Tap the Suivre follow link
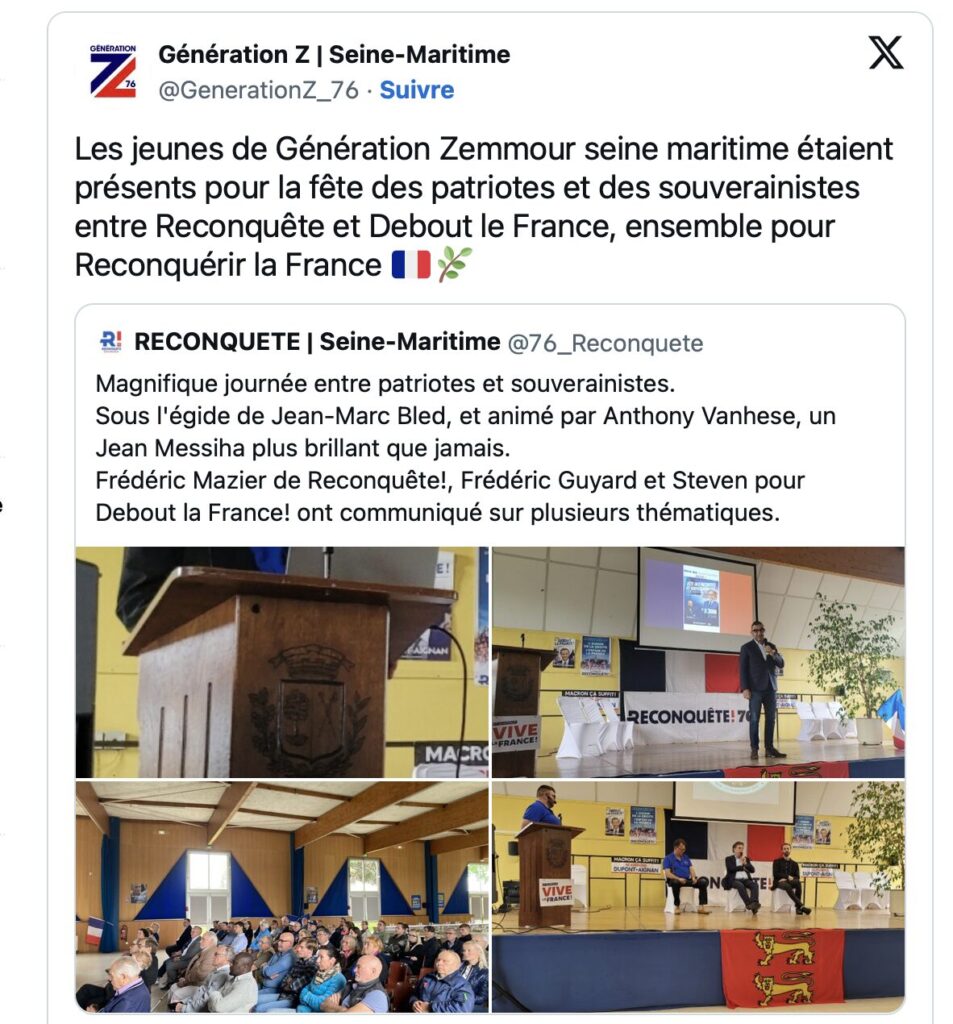The image size is (953, 1024). coord(416,90)
